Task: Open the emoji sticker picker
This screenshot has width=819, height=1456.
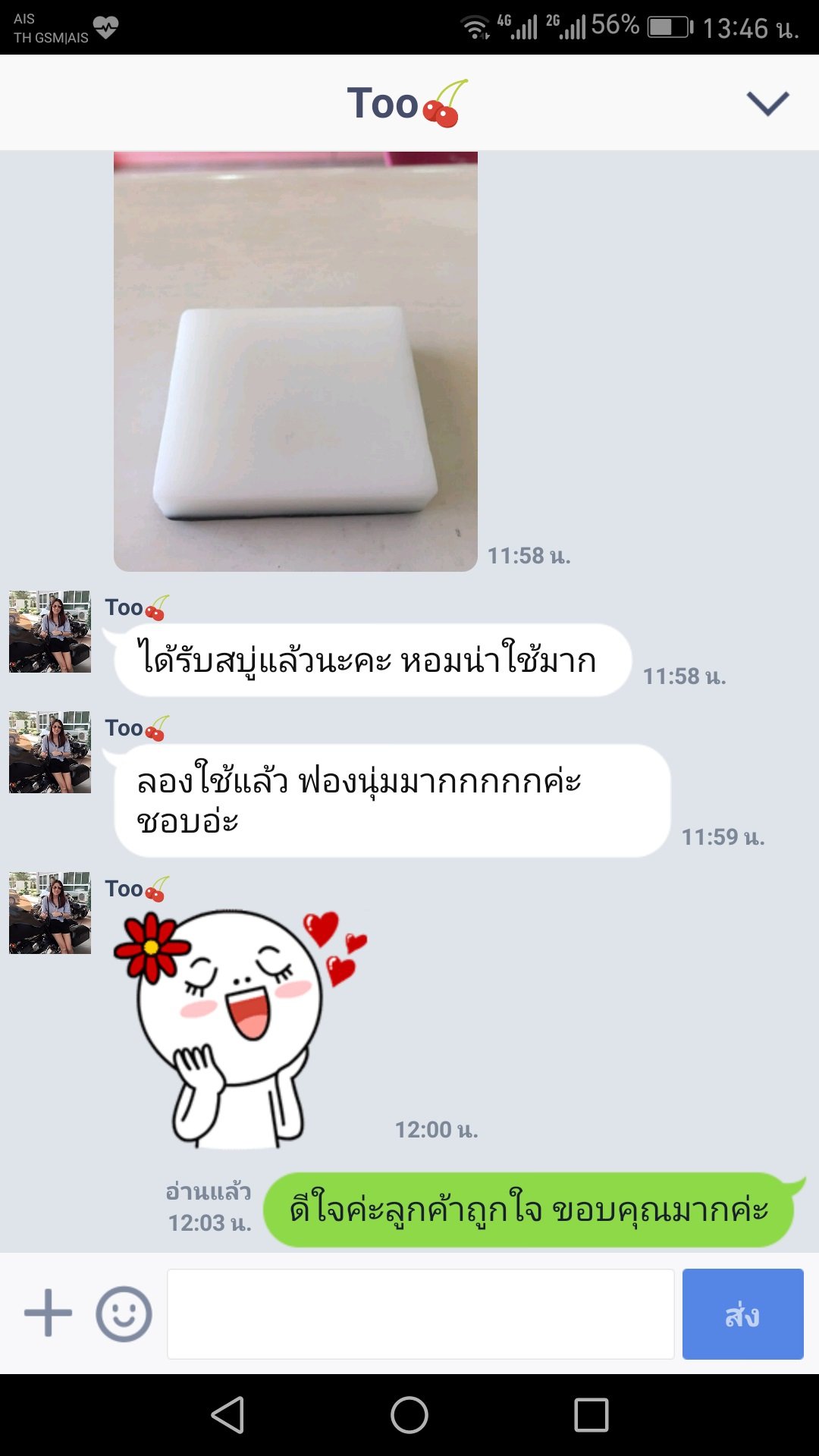Action: point(124,1313)
